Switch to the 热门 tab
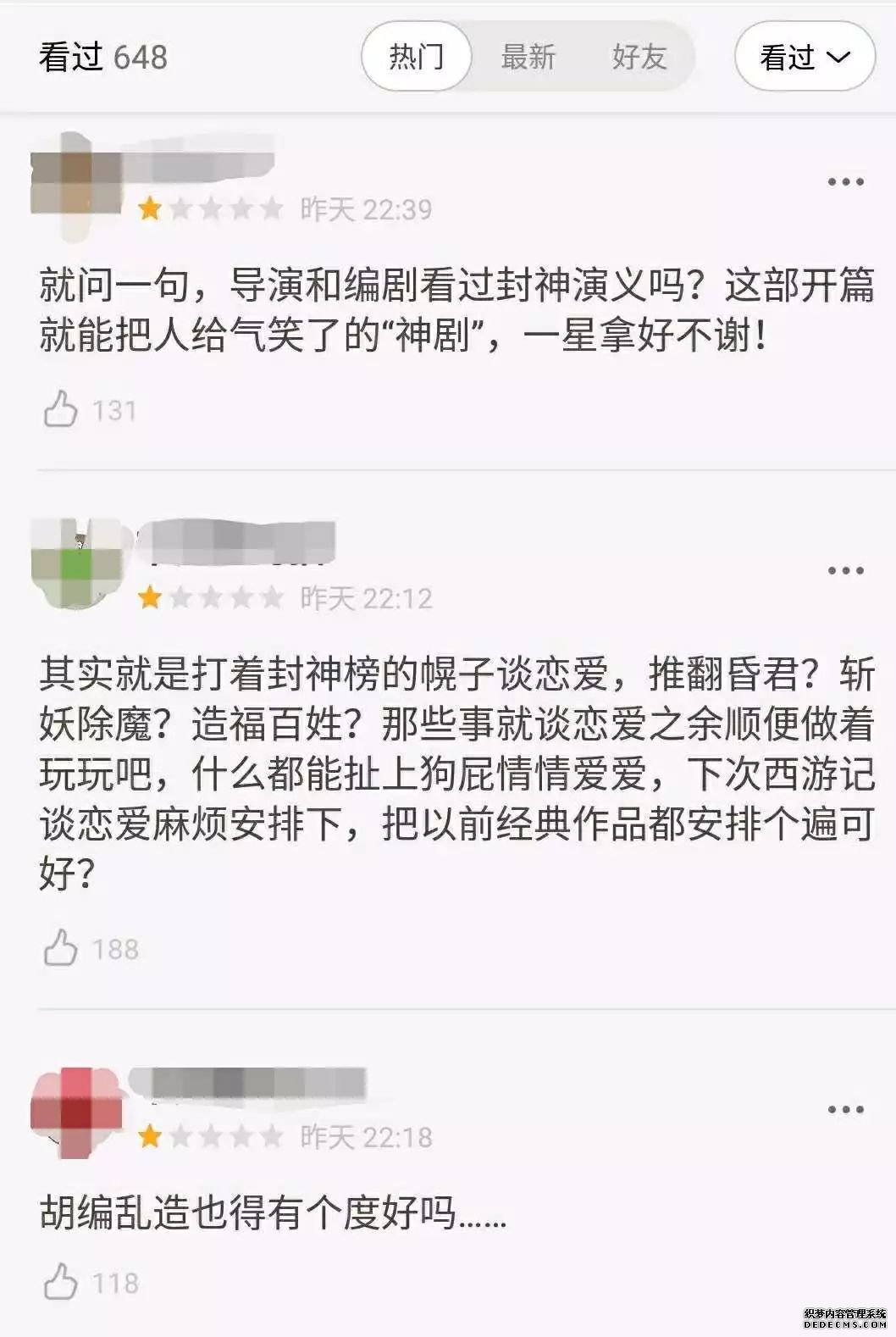The height and width of the screenshot is (1337, 896). click(x=416, y=57)
